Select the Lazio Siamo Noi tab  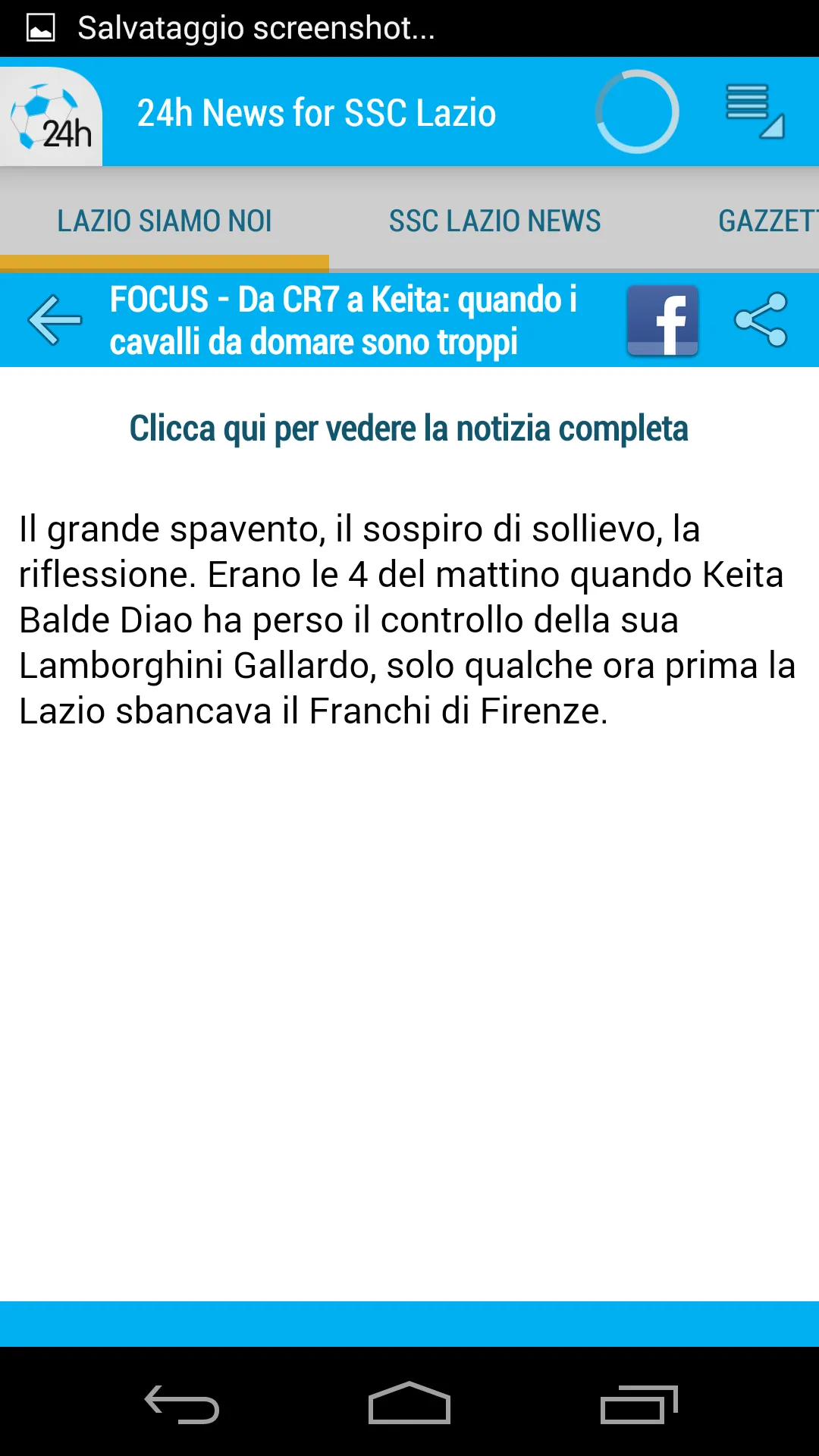click(x=165, y=221)
